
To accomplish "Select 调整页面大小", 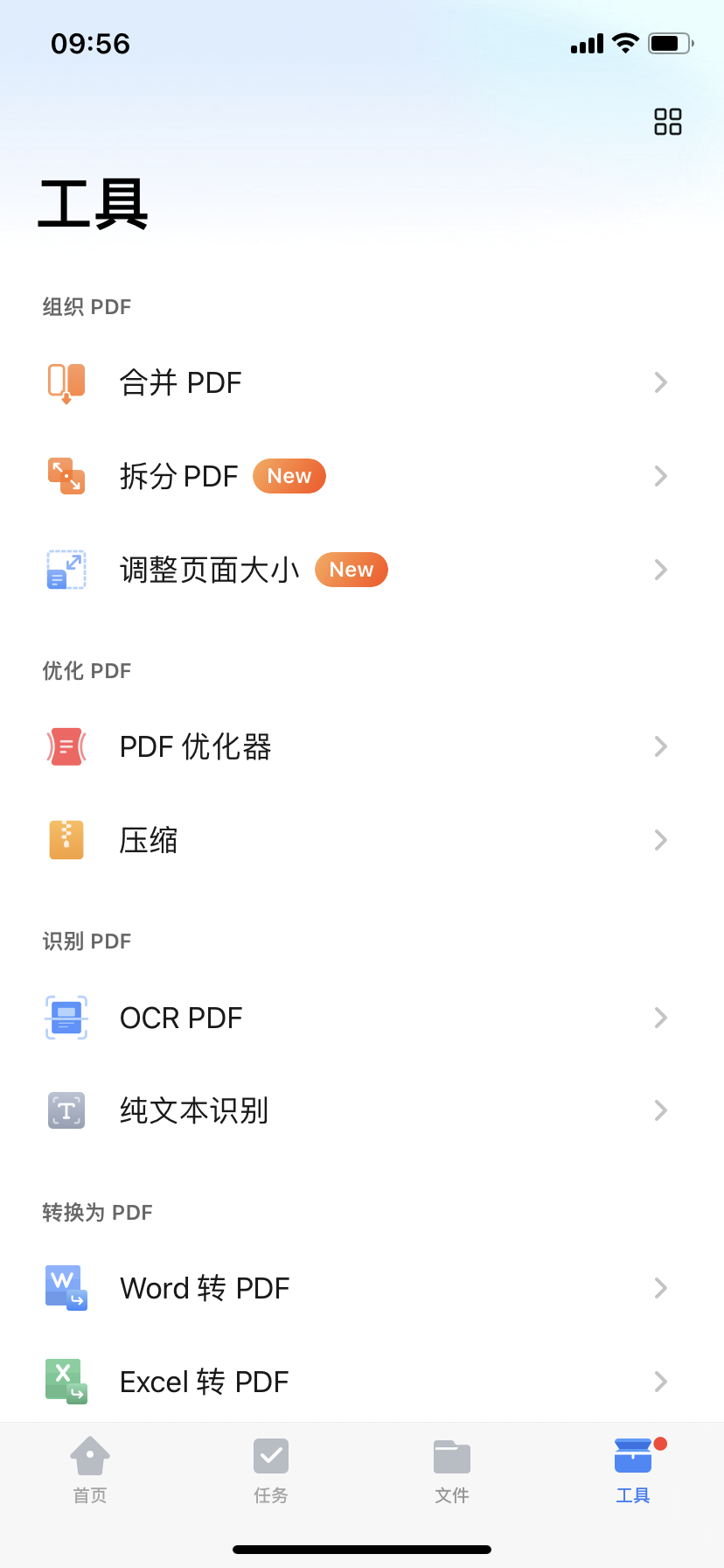I will [x=210, y=570].
